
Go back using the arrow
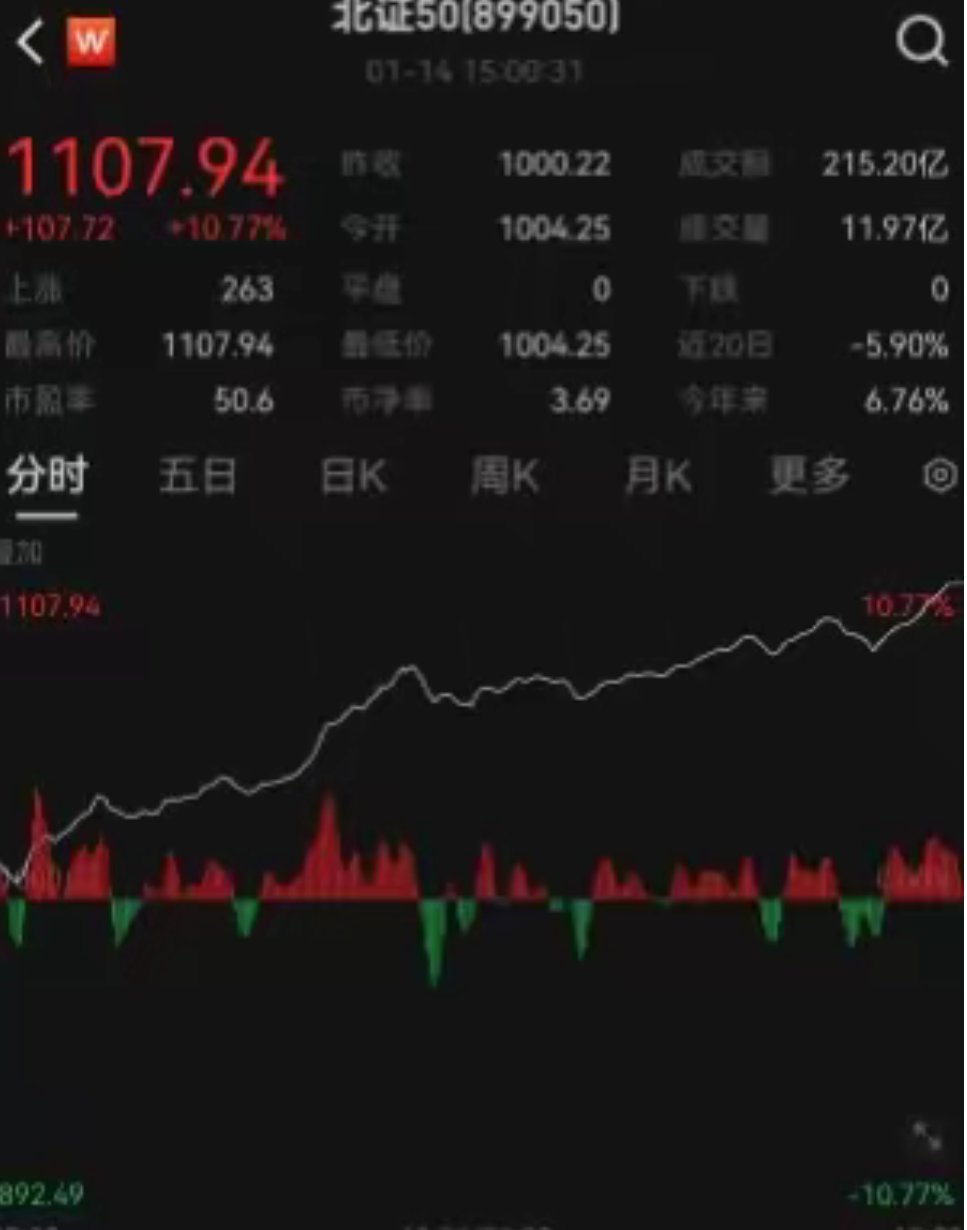(30, 44)
